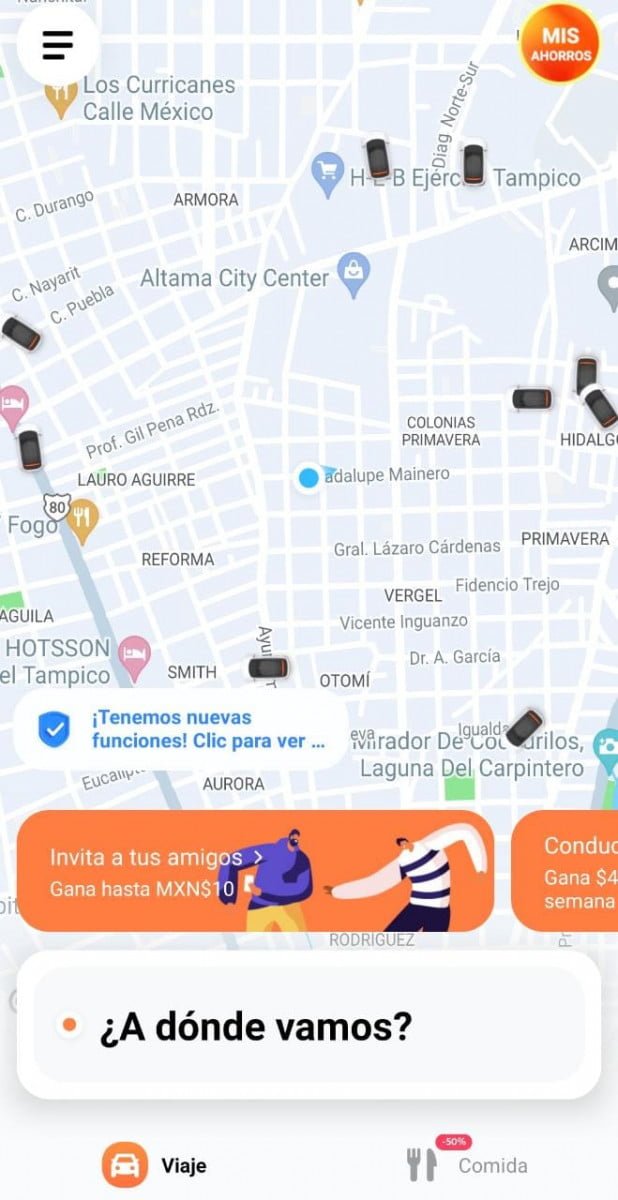Open the hamburger menu
Screen dimensions: 618x1200
58,44
